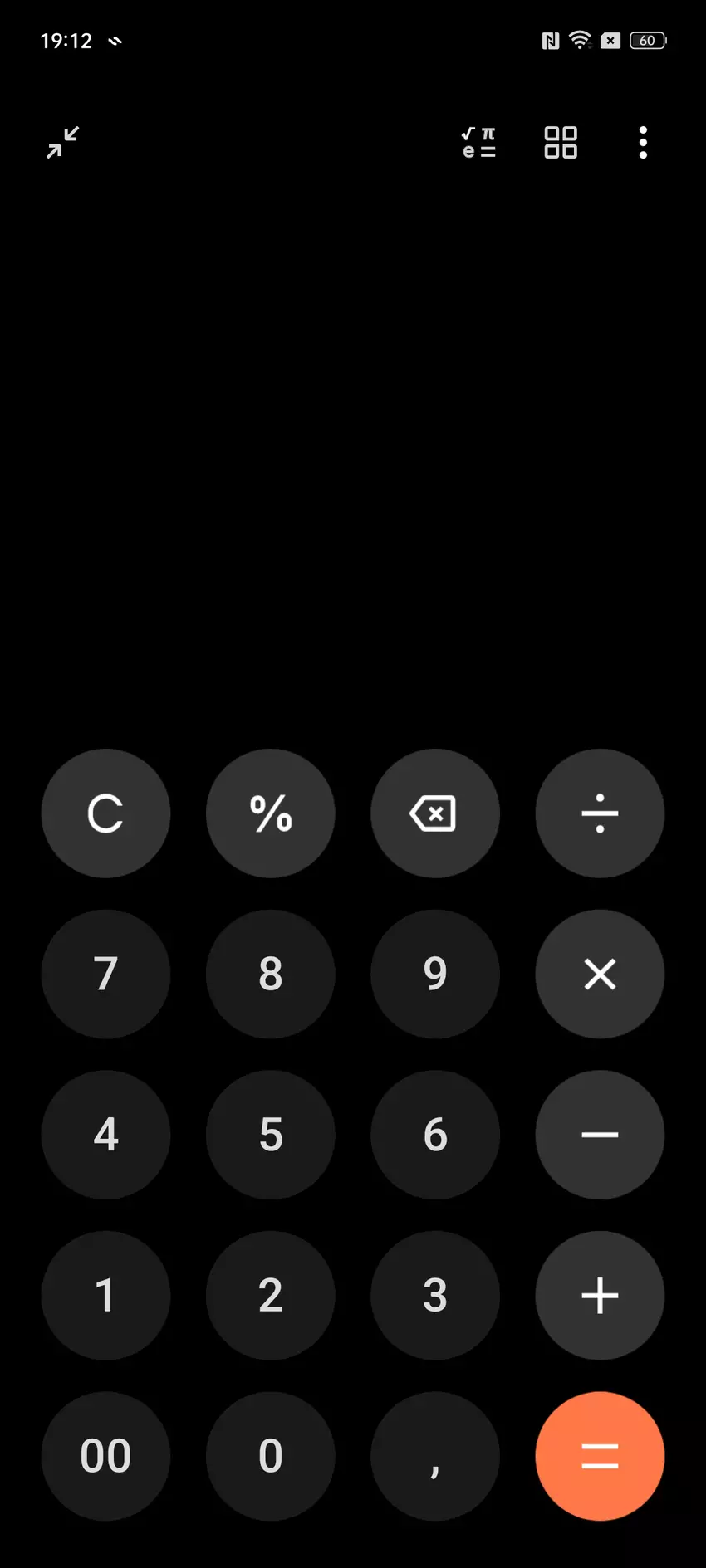Insert double zero 00
This screenshot has height=1568, width=706.
[x=105, y=1456]
